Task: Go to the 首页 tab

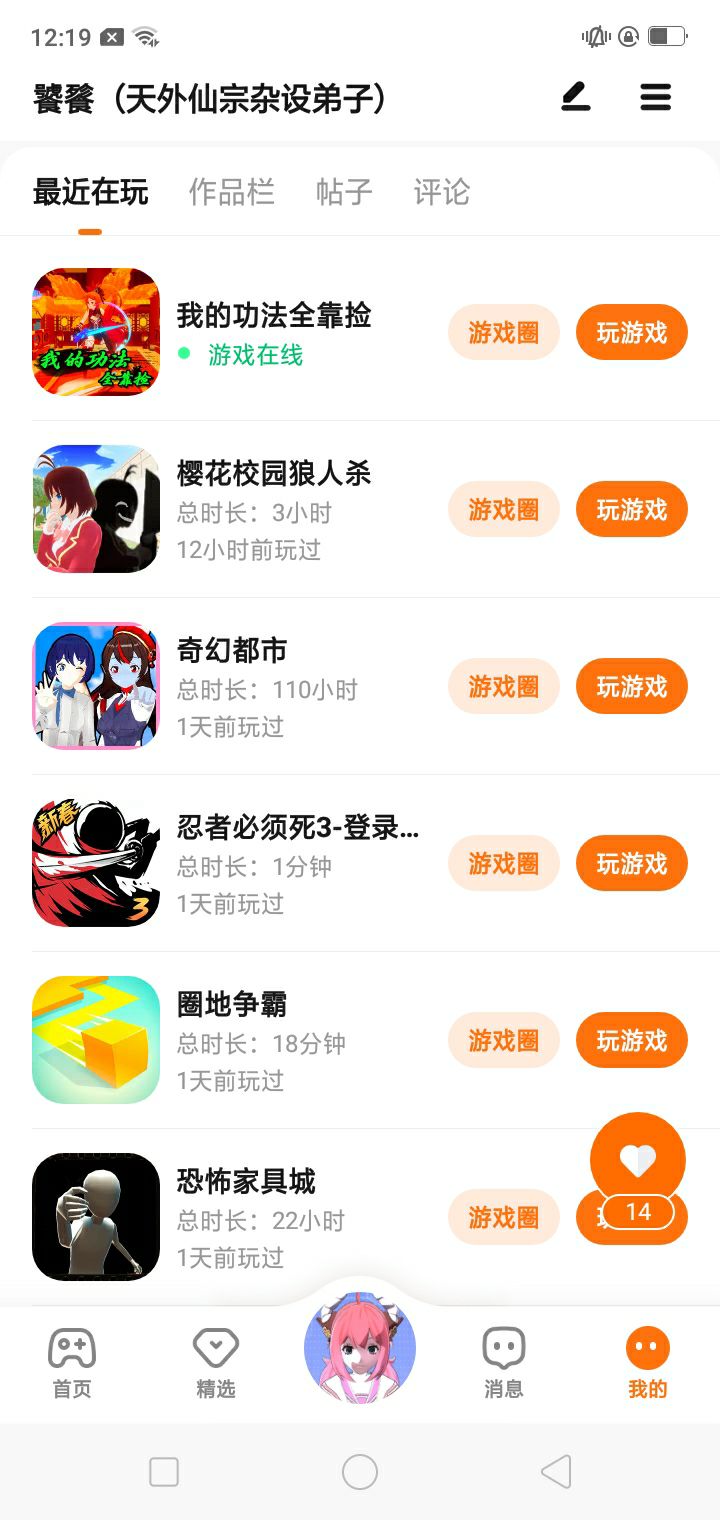Action: [72, 1361]
